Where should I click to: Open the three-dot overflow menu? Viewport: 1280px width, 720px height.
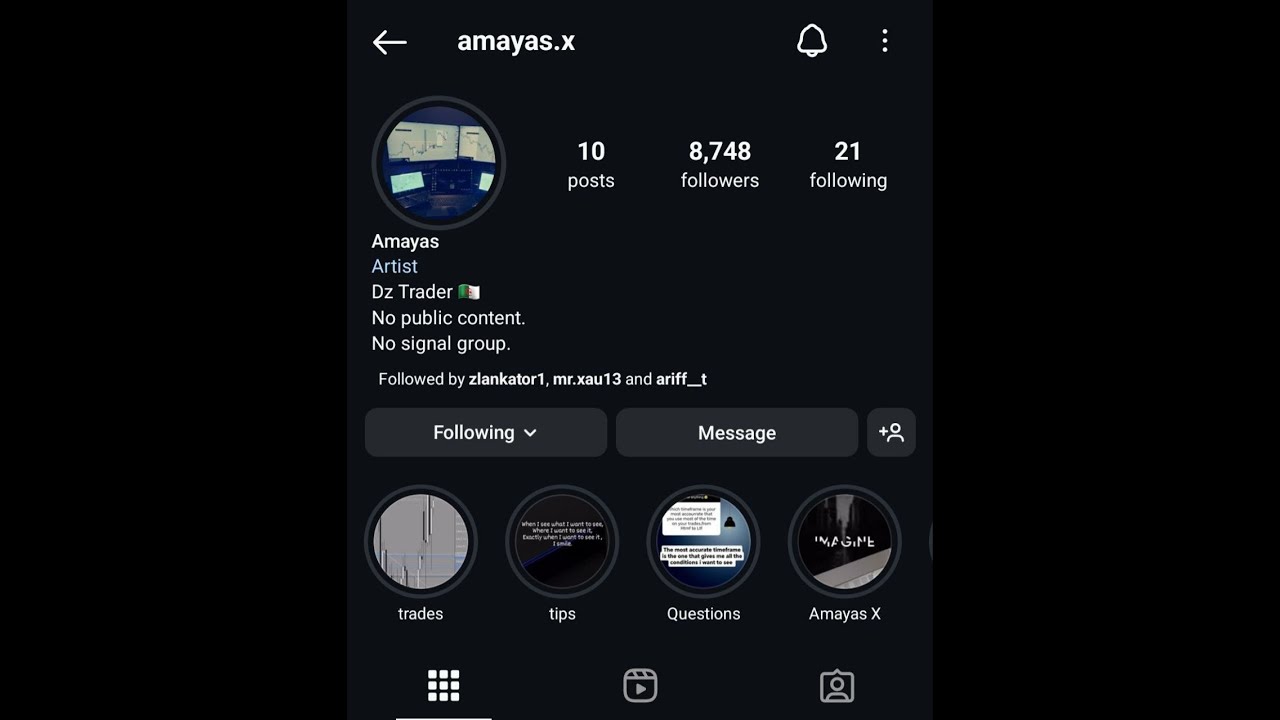click(884, 41)
